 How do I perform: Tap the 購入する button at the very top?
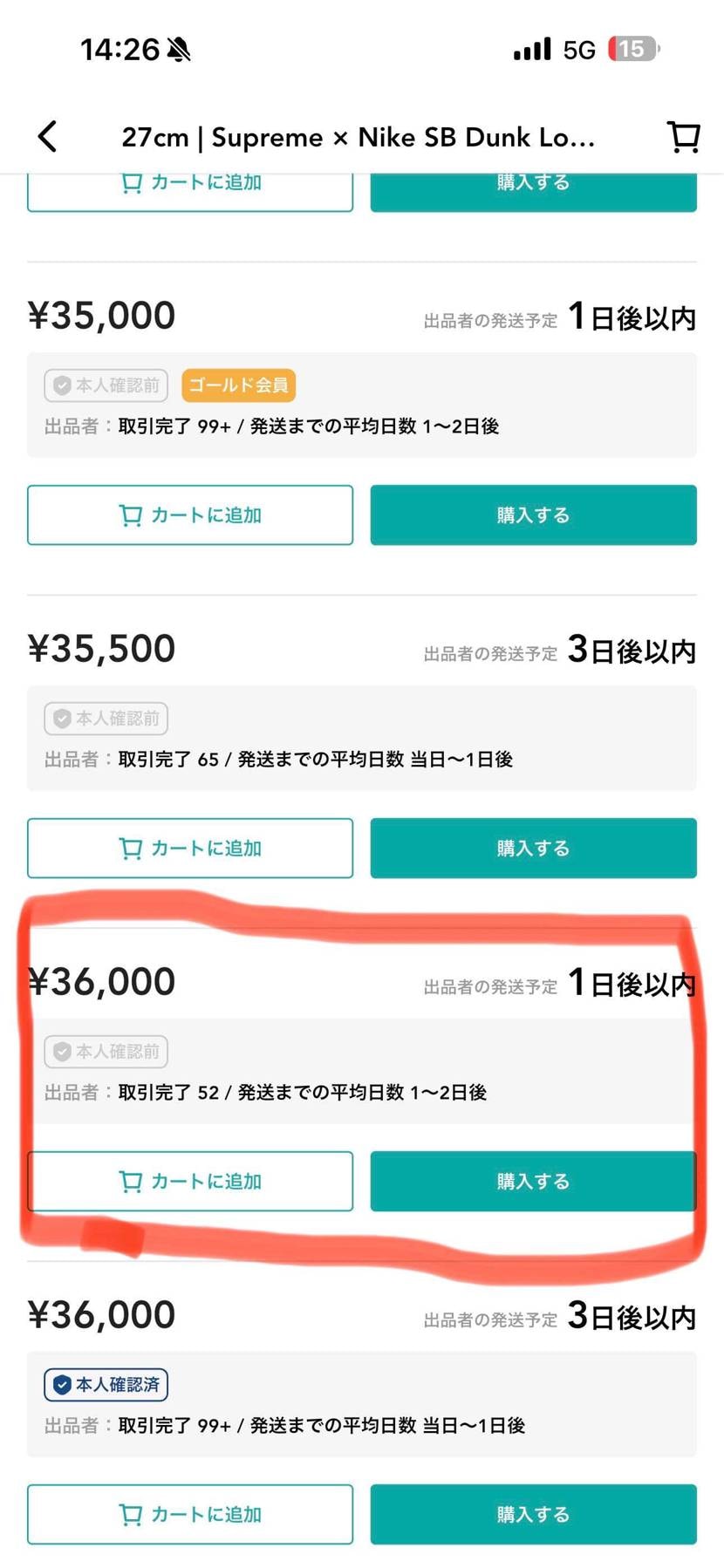point(532,182)
